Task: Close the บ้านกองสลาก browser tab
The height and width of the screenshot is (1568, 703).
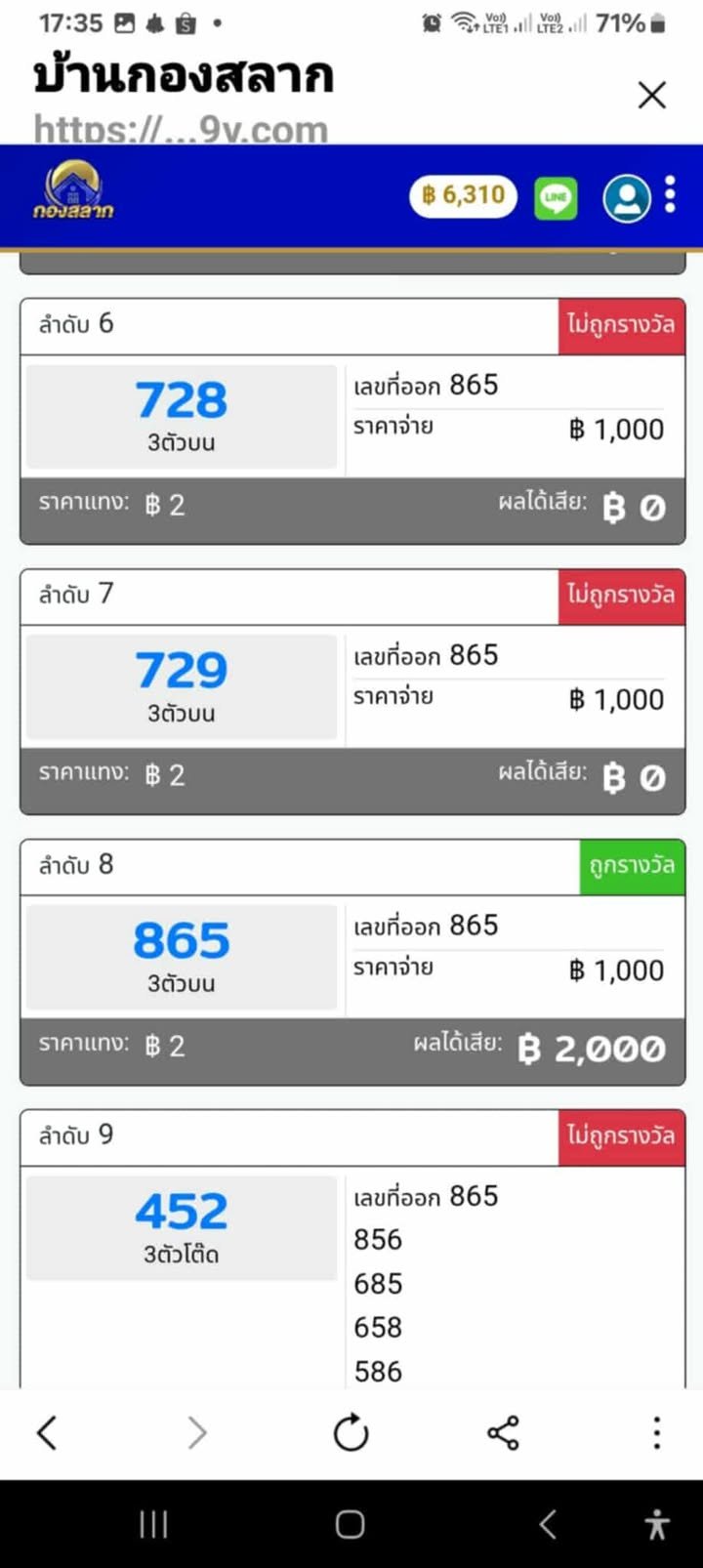Action: (651, 95)
